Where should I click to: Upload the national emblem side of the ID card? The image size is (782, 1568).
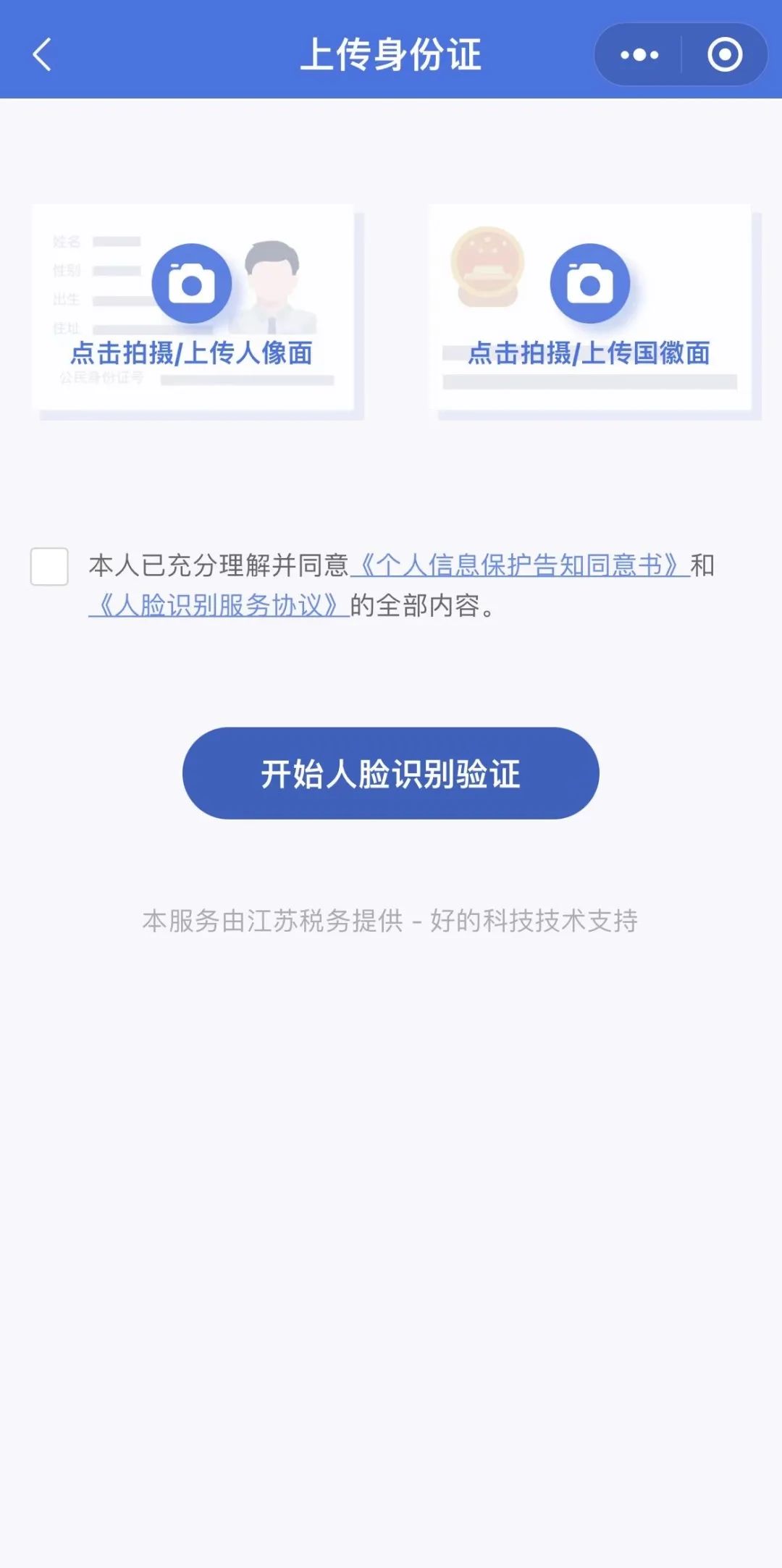point(589,308)
